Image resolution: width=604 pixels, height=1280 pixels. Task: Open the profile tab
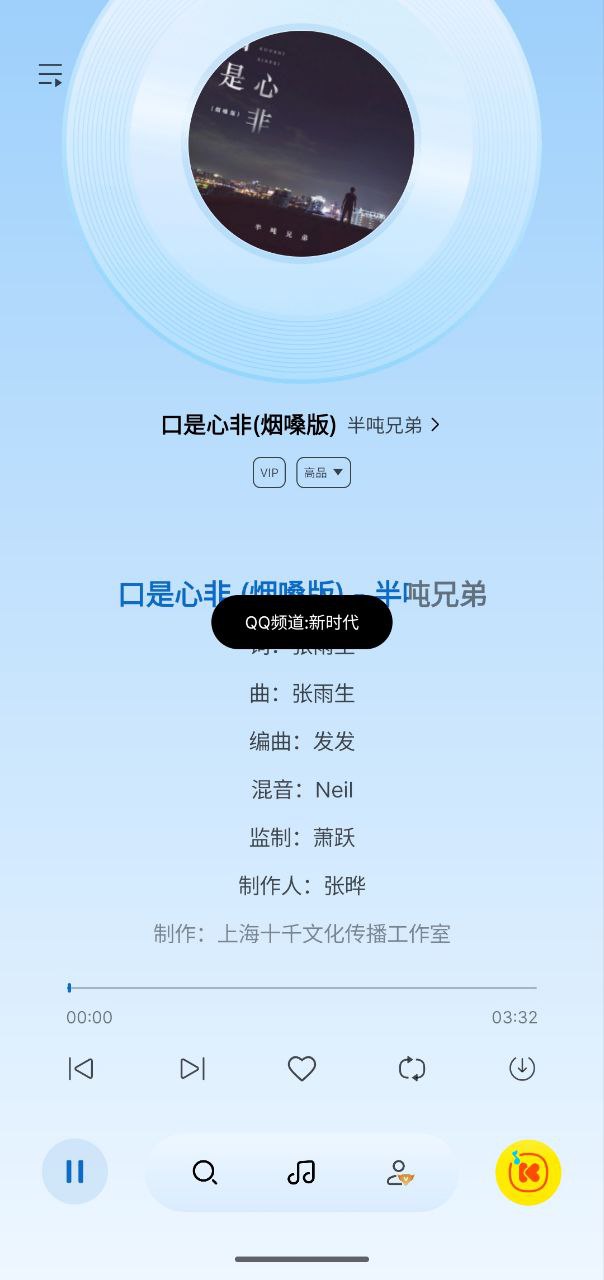399,1172
